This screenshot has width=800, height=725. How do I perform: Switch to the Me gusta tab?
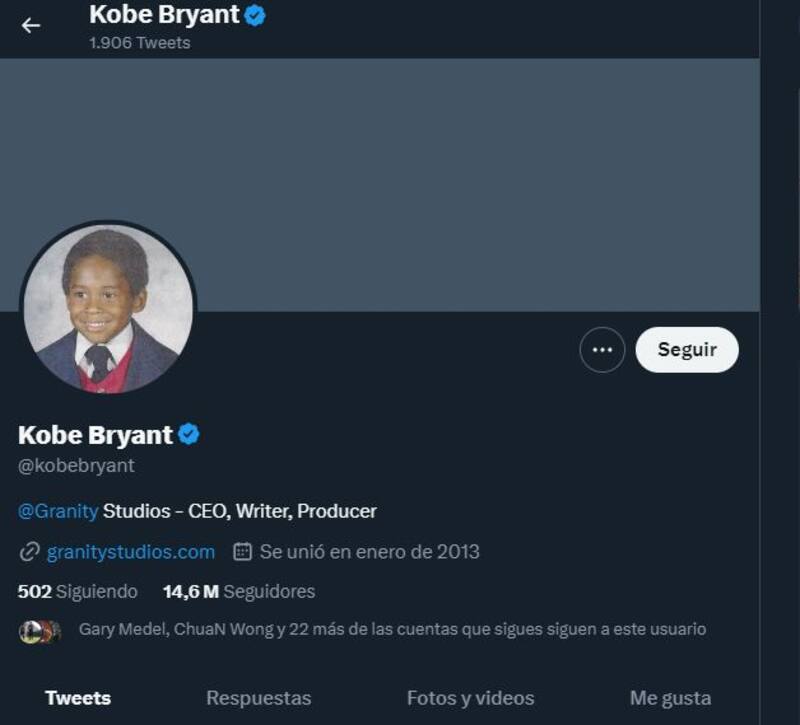pos(670,698)
